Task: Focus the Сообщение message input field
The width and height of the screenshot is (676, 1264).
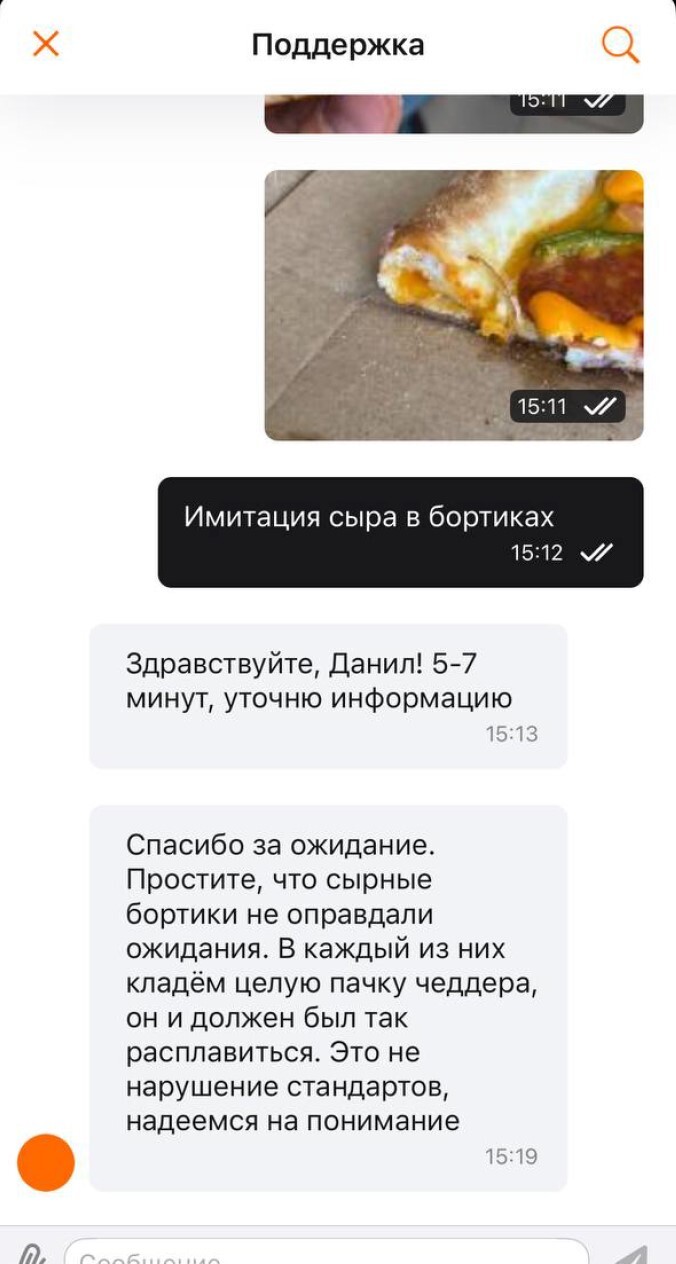Action: coord(325,1254)
